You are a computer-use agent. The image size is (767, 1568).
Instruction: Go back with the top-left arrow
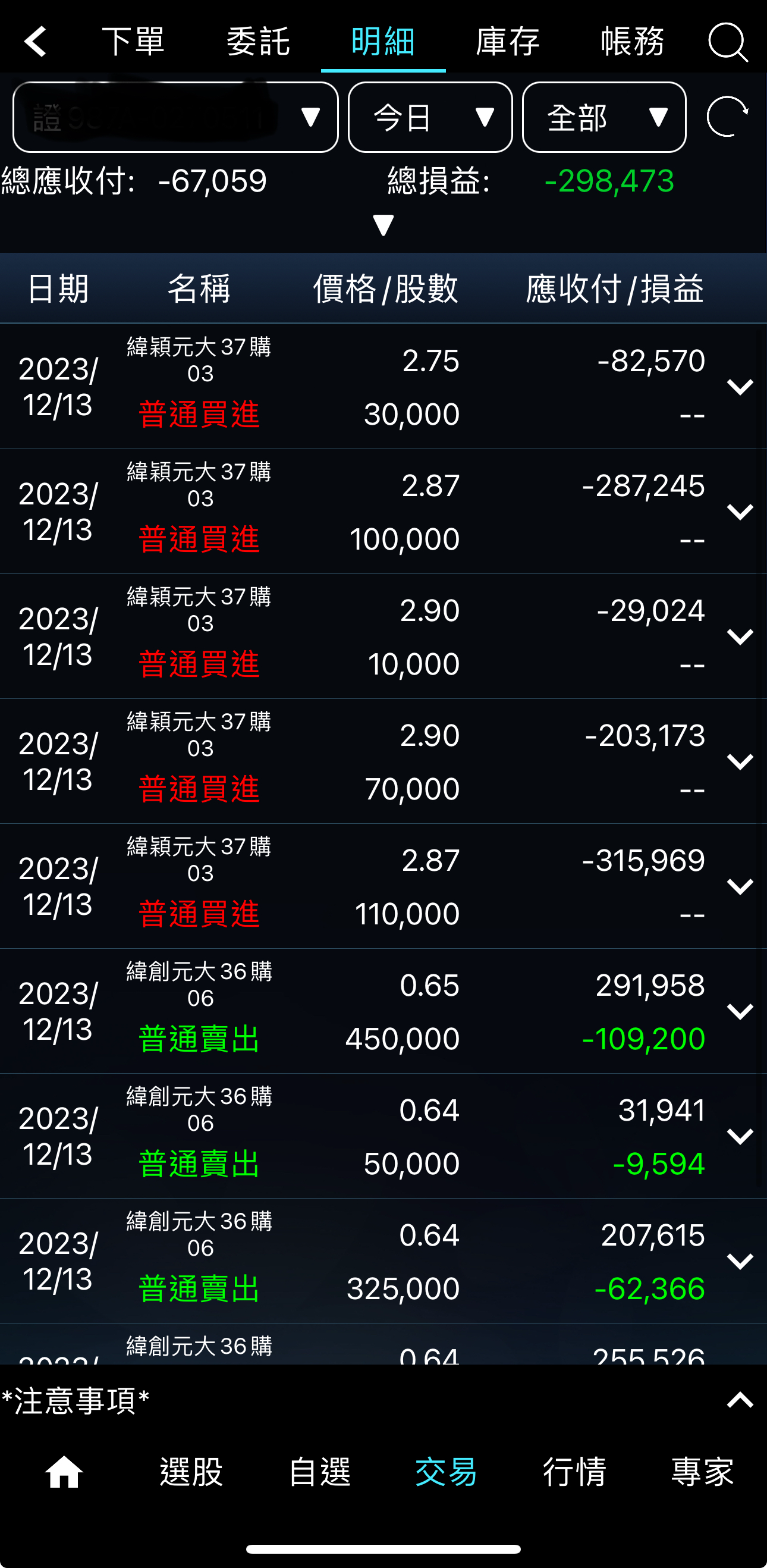point(36,42)
